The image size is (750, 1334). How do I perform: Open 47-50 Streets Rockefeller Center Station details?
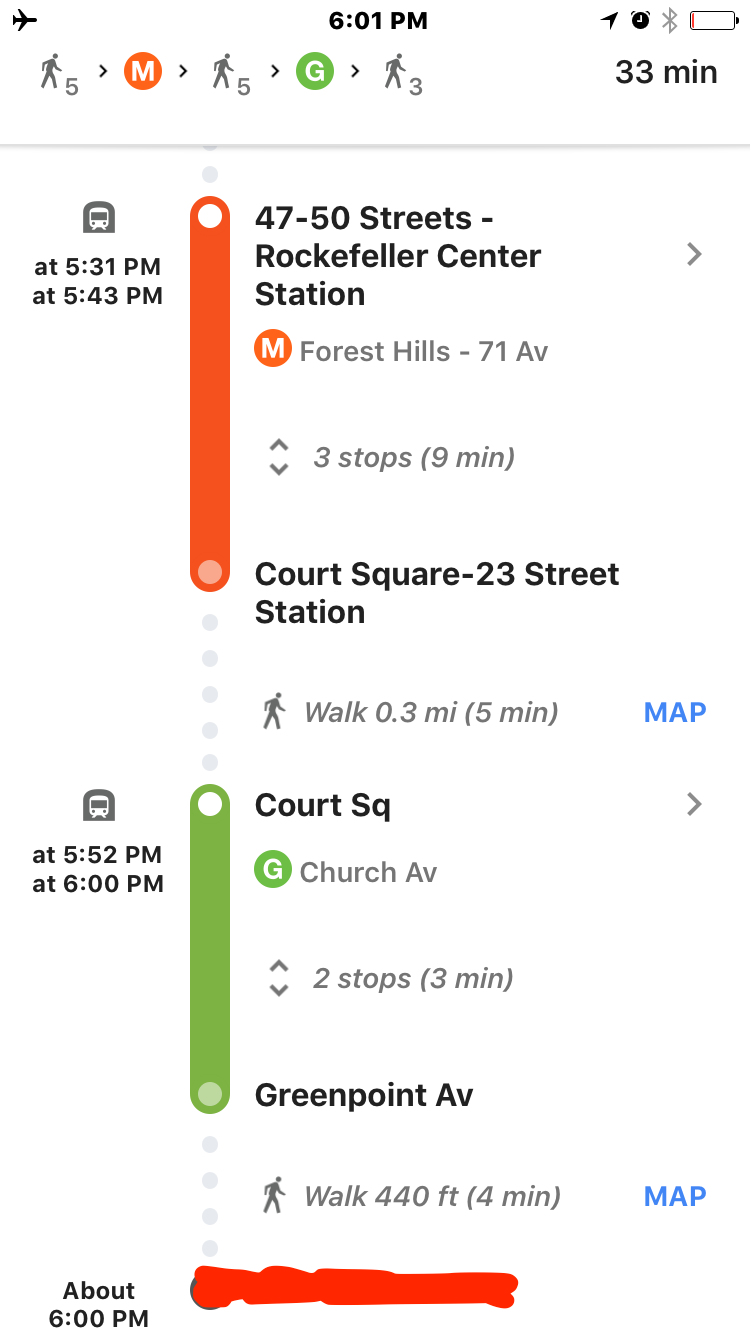point(694,255)
